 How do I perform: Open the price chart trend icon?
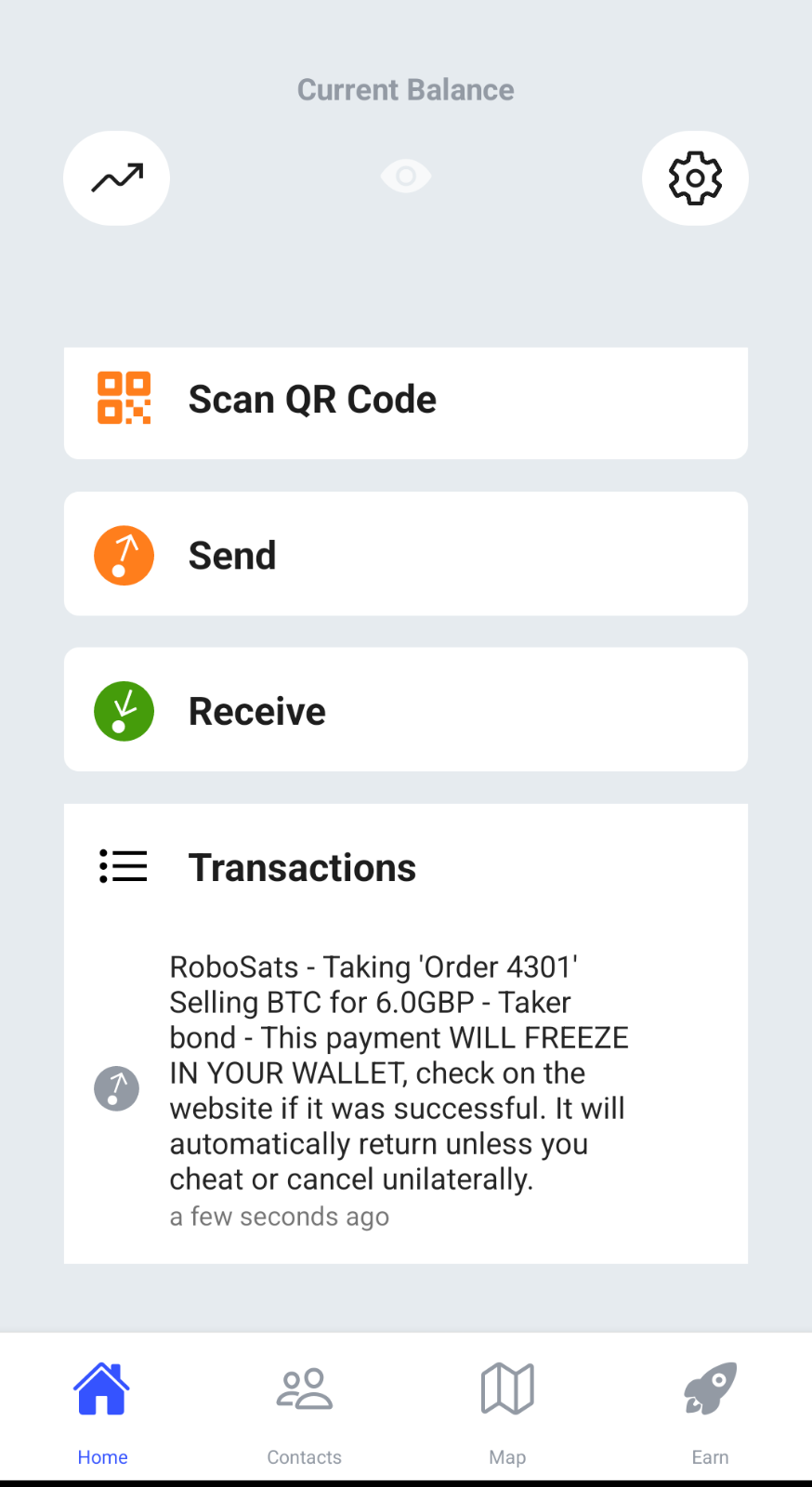(117, 178)
